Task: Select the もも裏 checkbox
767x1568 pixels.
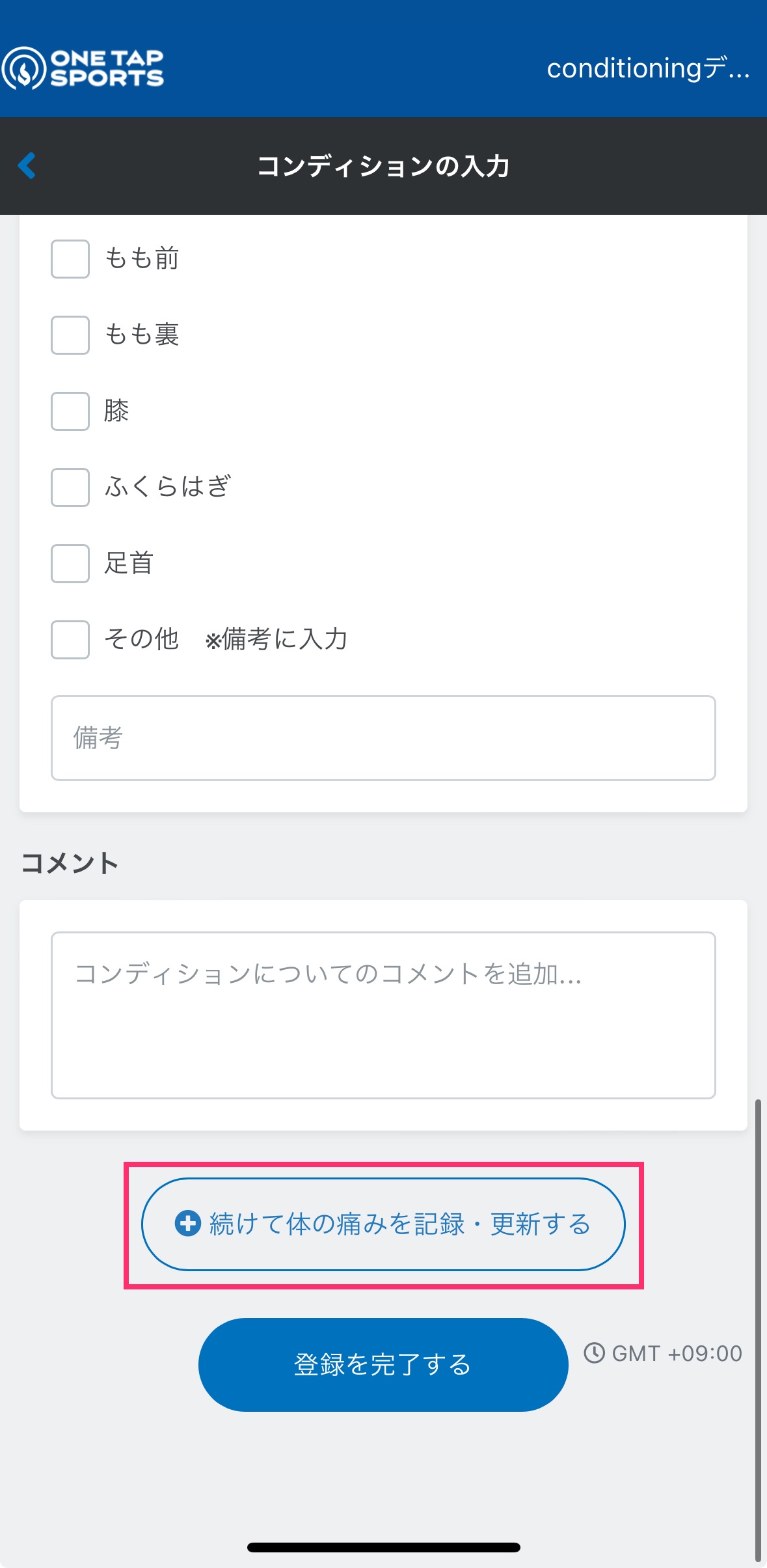Action: point(70,335)
